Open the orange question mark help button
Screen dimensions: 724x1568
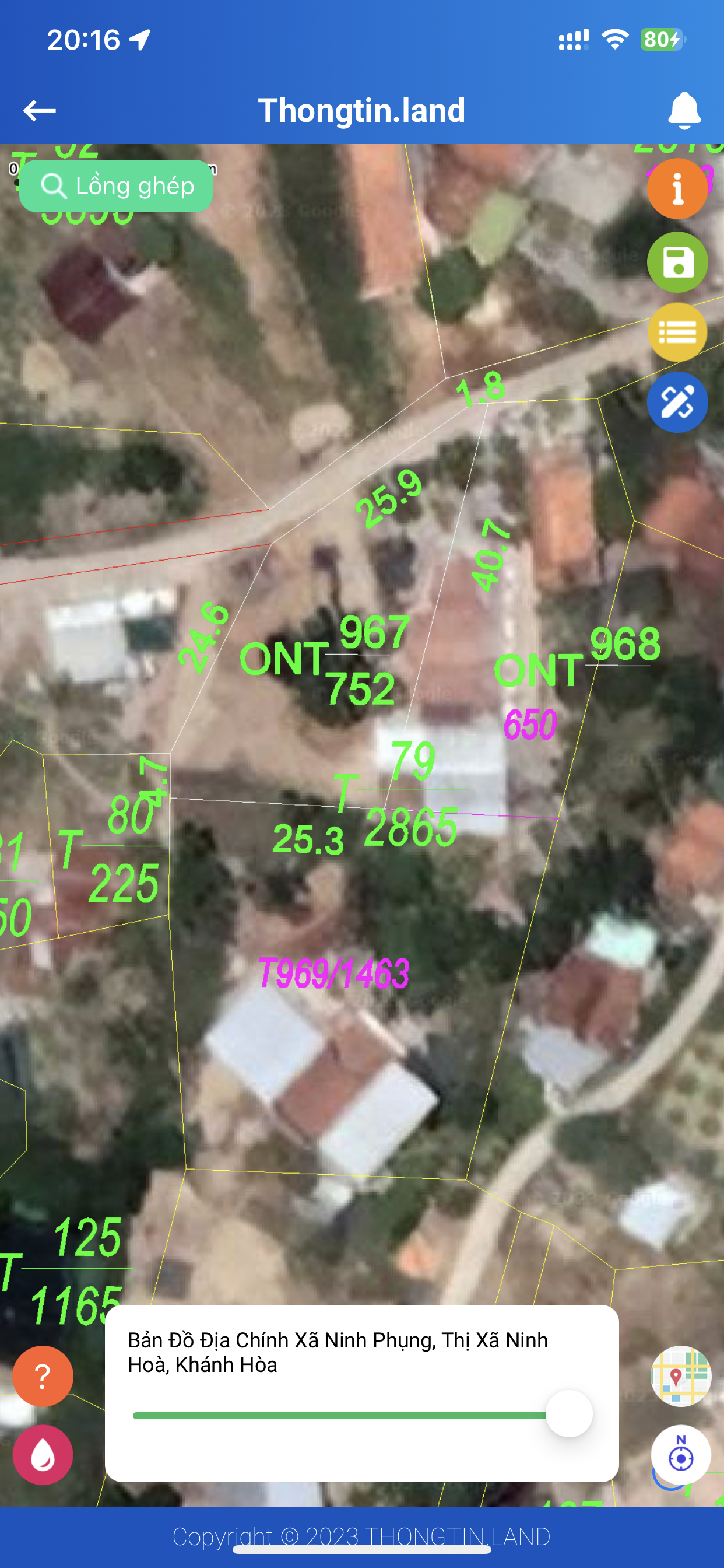[43, 1376]
